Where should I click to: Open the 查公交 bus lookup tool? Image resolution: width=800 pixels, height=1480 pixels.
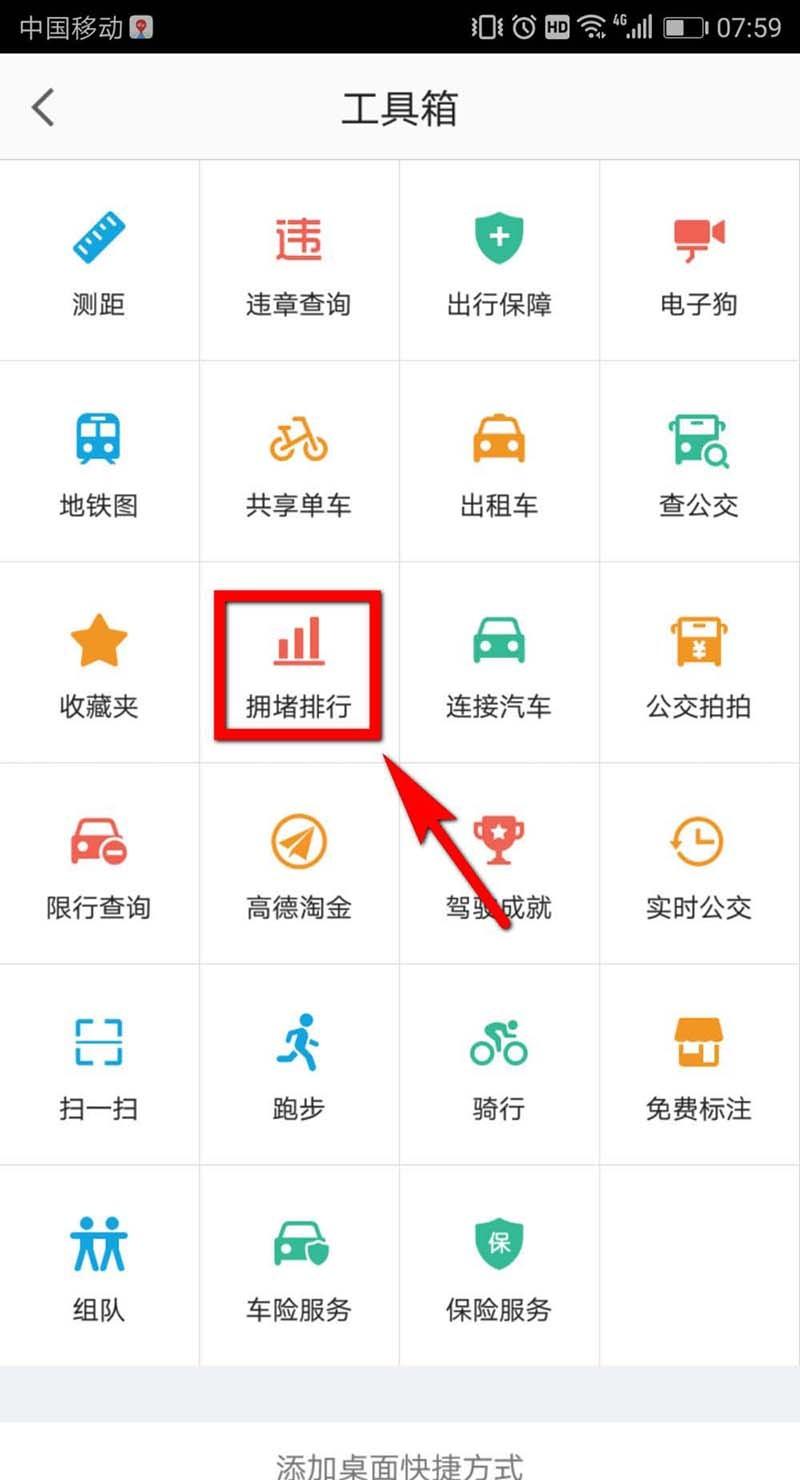(700, 460)
